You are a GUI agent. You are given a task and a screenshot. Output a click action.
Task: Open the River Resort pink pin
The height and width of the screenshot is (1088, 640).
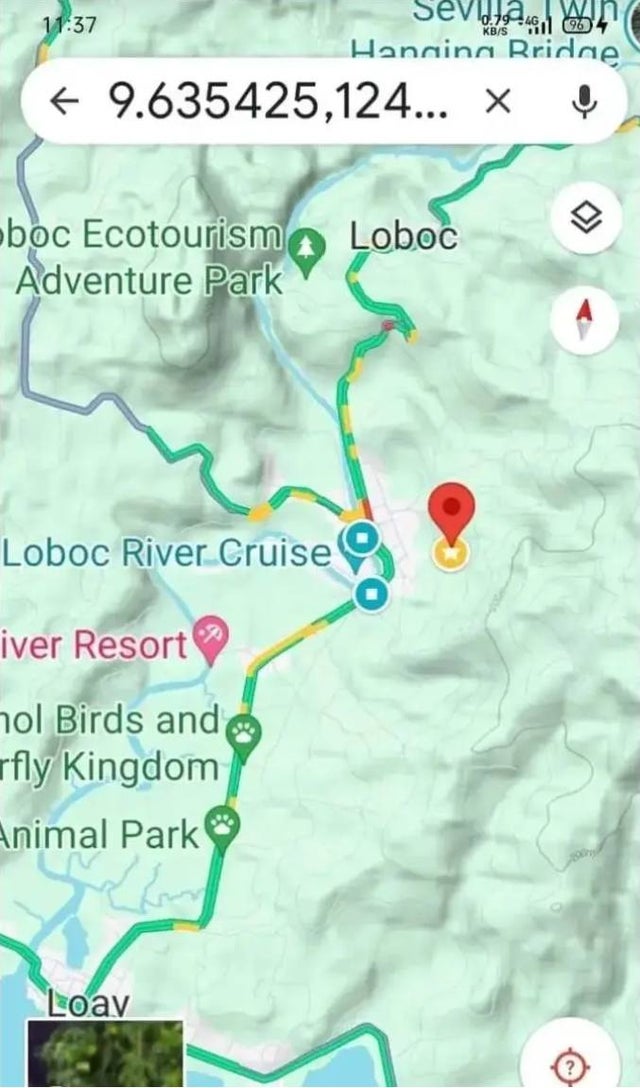point(210,638)
